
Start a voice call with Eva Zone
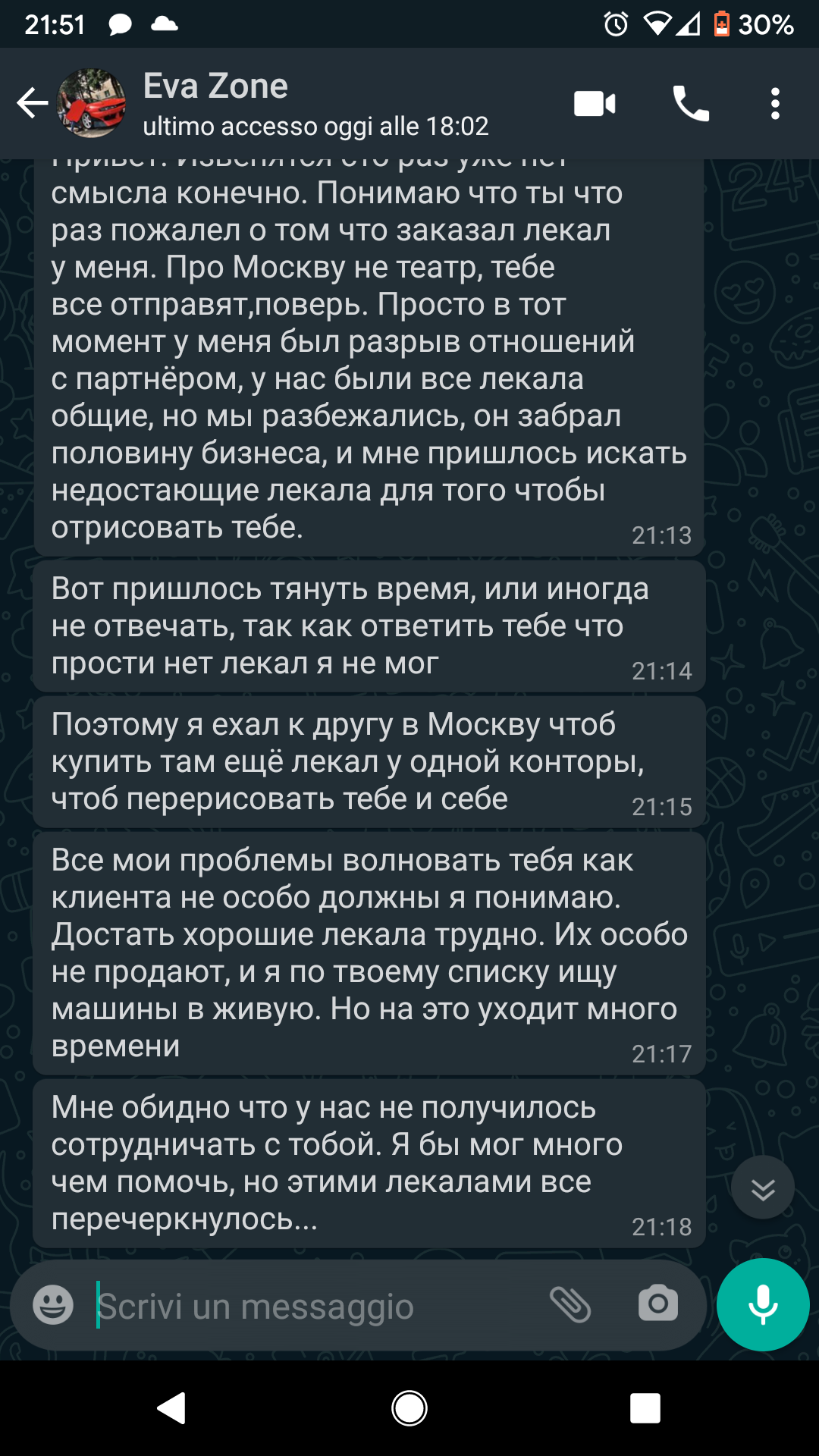click(691, 103)
